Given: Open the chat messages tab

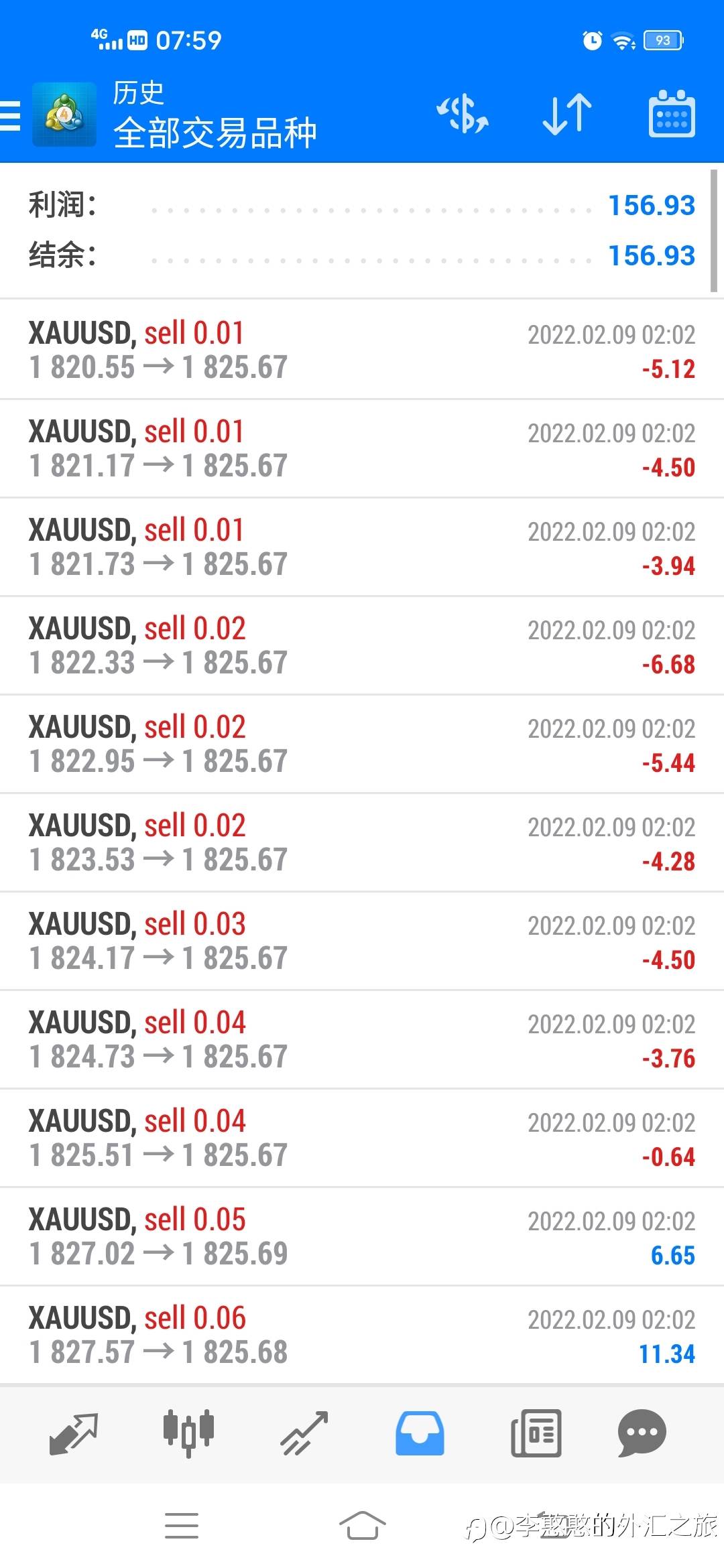Looking at the screenshot, I should 642,1434.
